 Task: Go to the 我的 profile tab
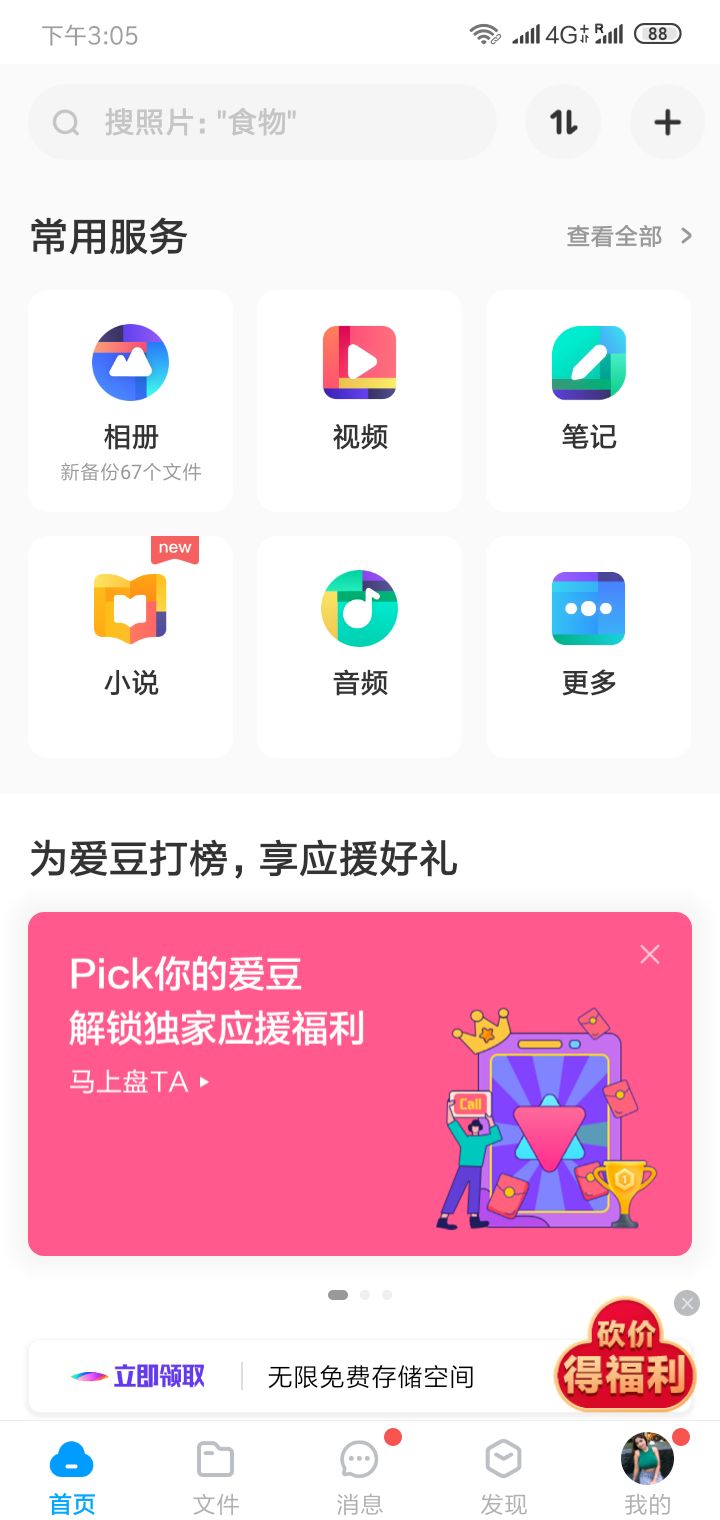click(x=647, y=1477)
